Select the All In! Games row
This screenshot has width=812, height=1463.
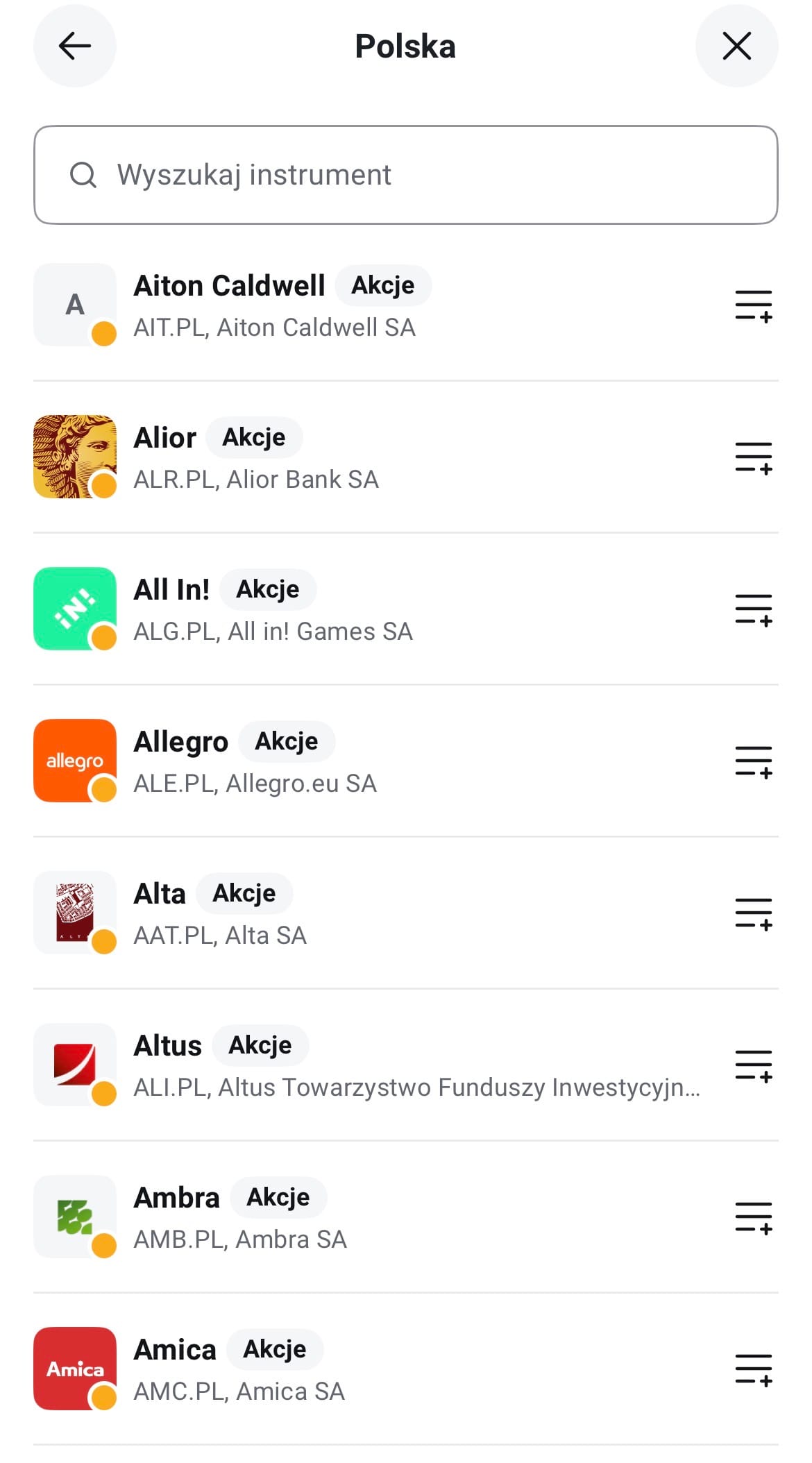(347, 609)
